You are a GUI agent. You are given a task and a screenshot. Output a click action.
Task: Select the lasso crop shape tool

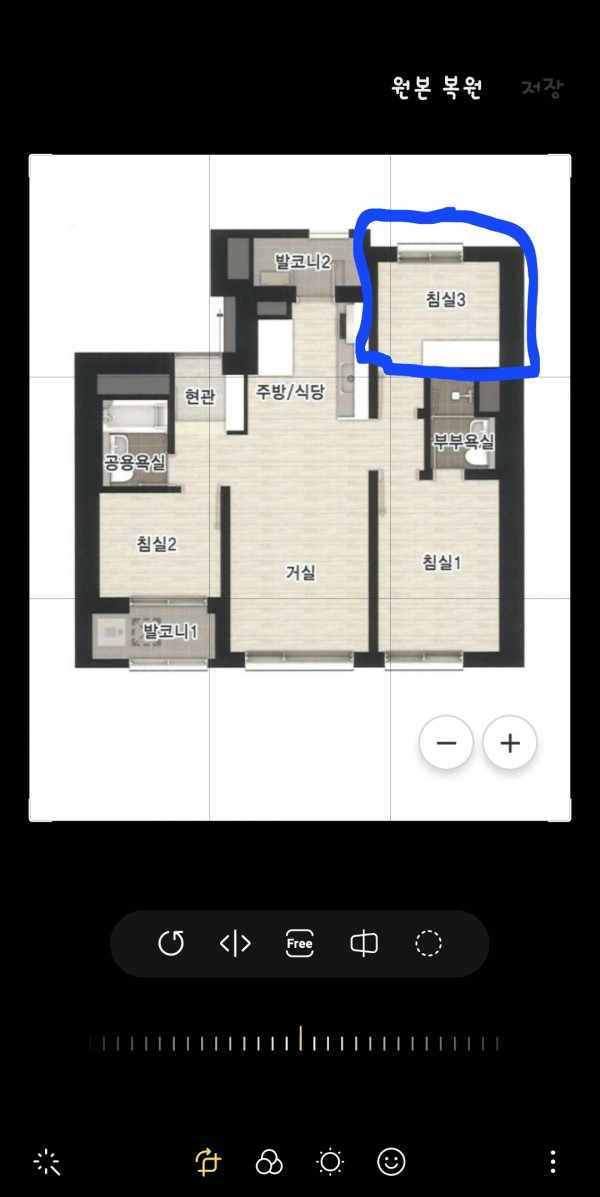tap(428, 943)
